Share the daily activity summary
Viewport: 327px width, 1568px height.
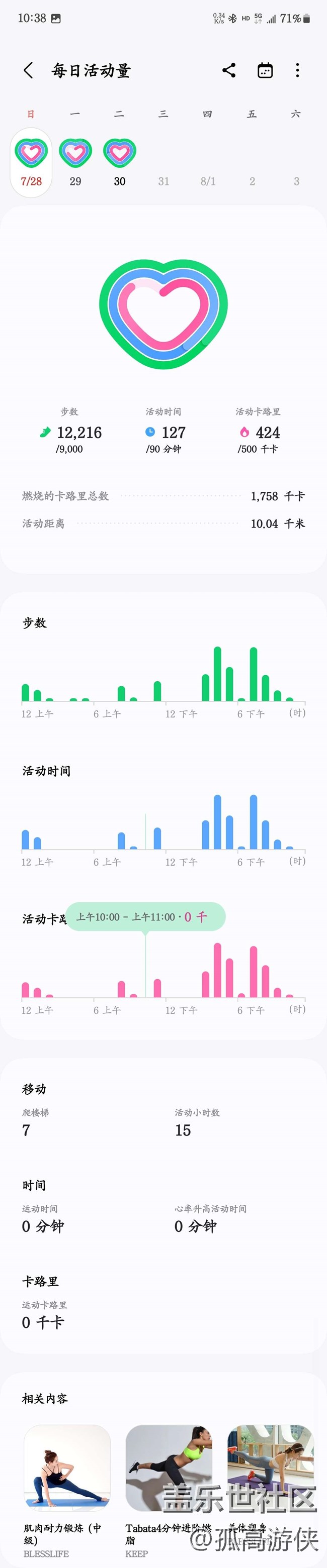point(229,70)
